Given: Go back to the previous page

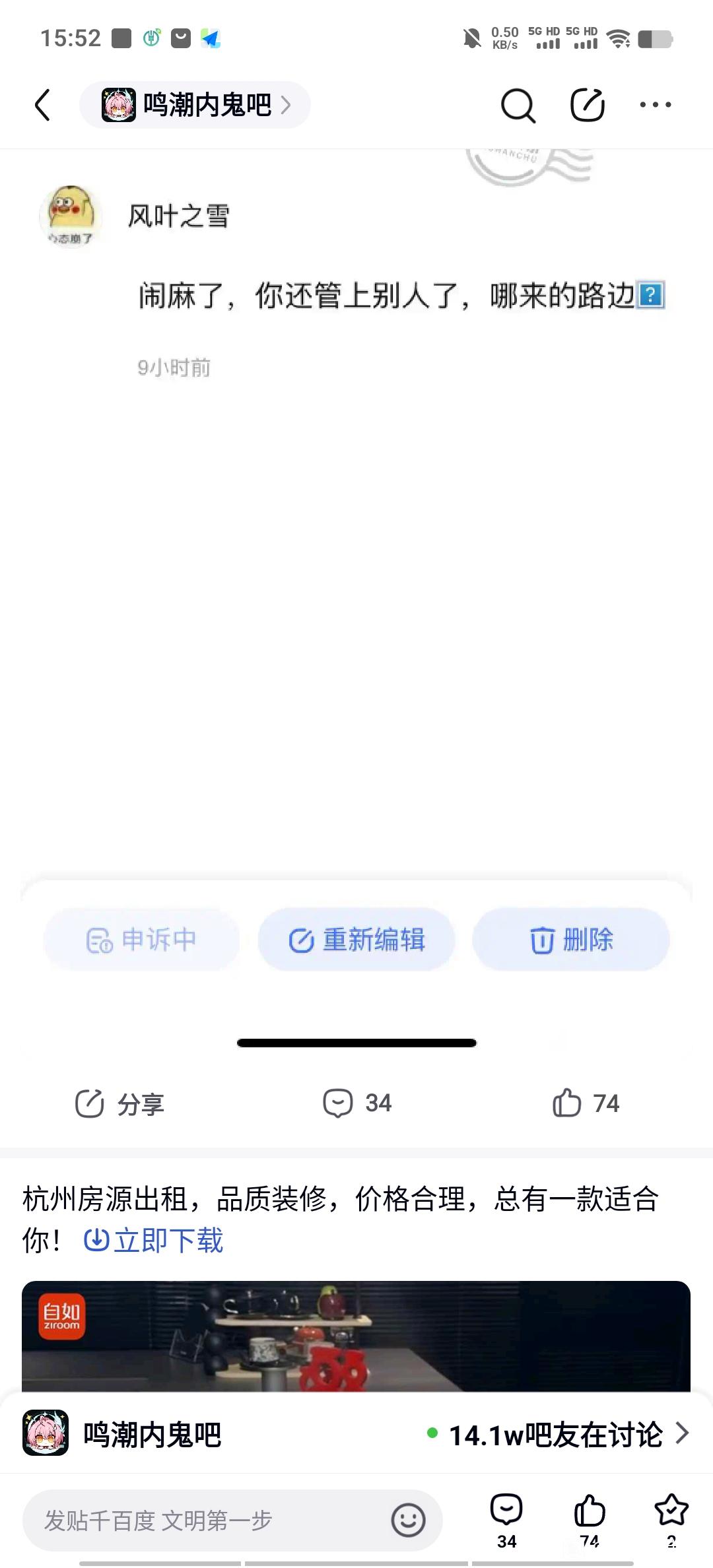Looking at the screenshot, I should pyautogui.click(x=43, y=105).
